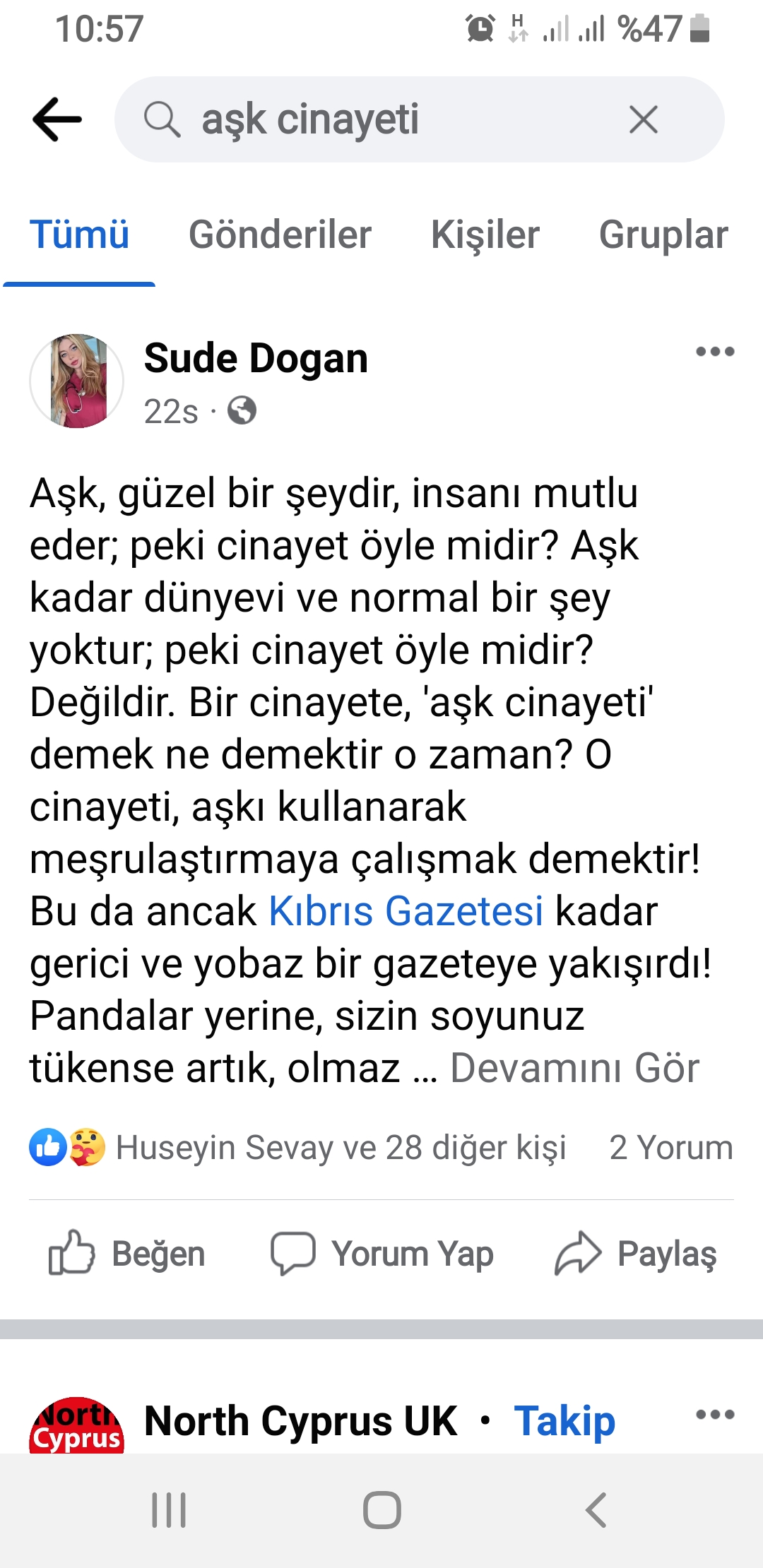Tap the 'aşk cinayeti' search field
The width and height of the screenshot is (763, 1568).
click(x=381, y=119)
